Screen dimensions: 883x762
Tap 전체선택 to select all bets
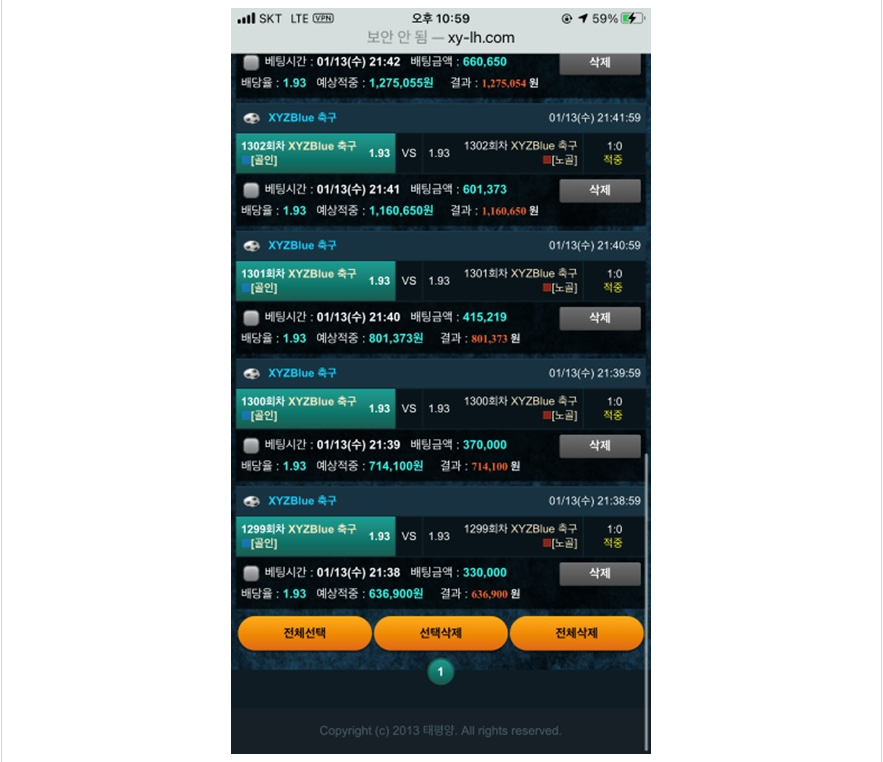tap(304, 634)
